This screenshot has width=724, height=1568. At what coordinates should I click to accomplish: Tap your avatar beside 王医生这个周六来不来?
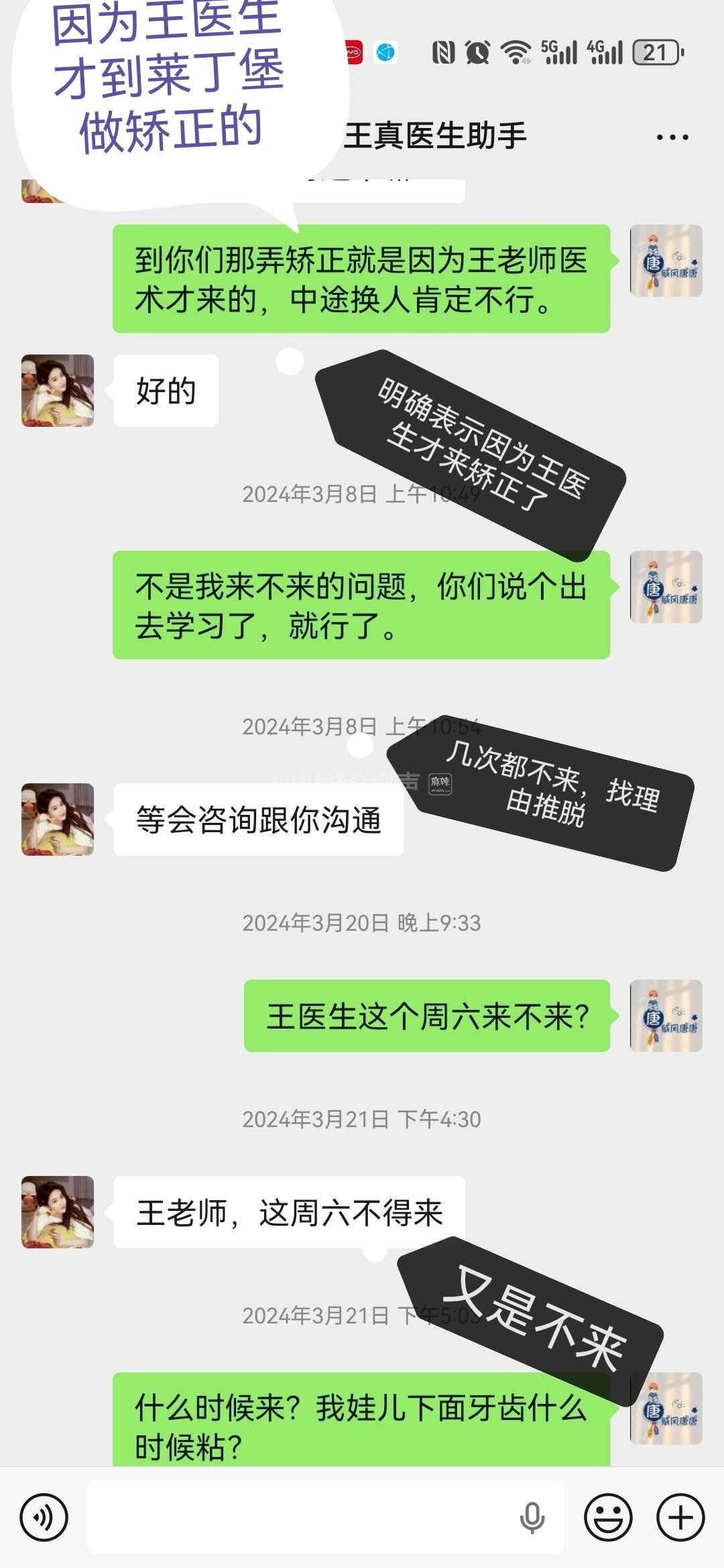tap(666, 1015)
